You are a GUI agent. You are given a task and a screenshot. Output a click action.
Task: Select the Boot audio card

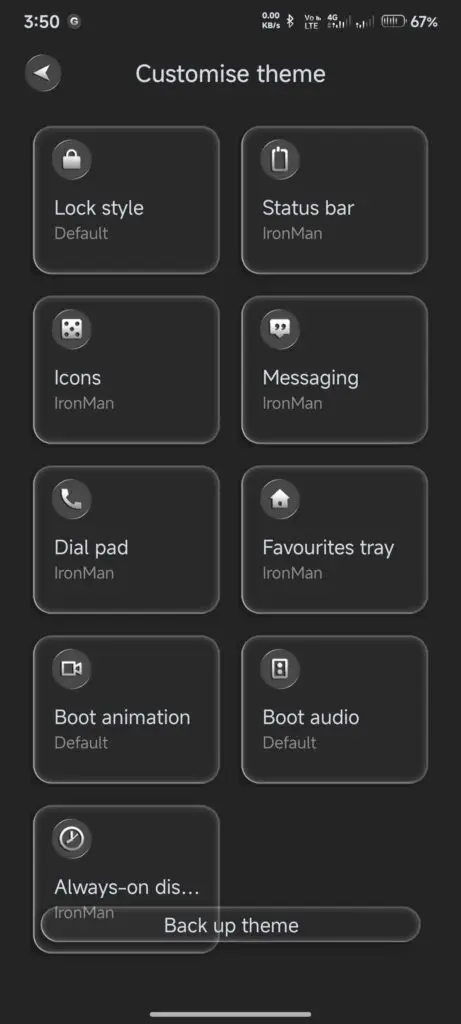tap(334, 709)
